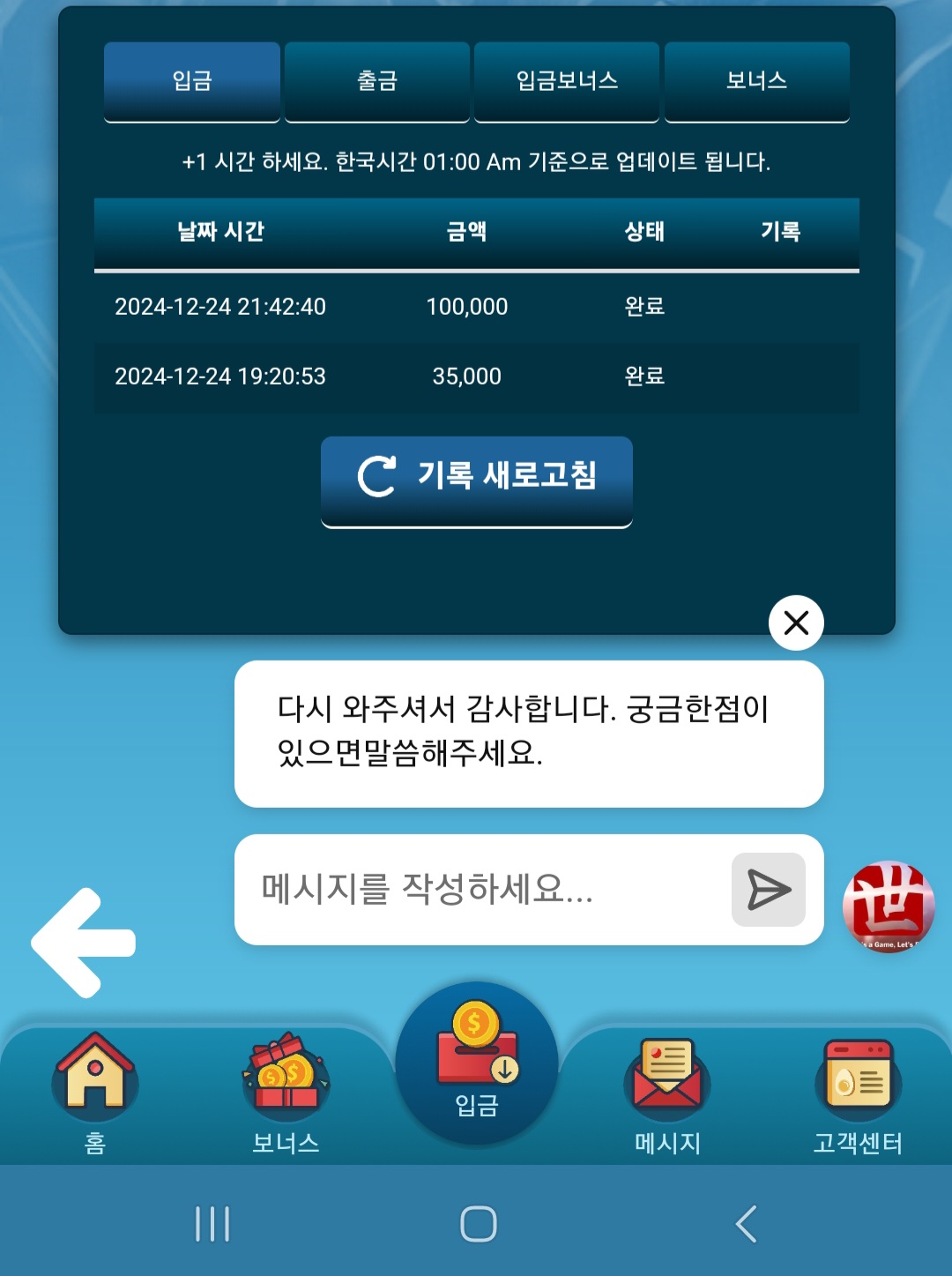Select the 입금 top tab
Screen dimensions: 952x1276
click(x=192, y=81)
